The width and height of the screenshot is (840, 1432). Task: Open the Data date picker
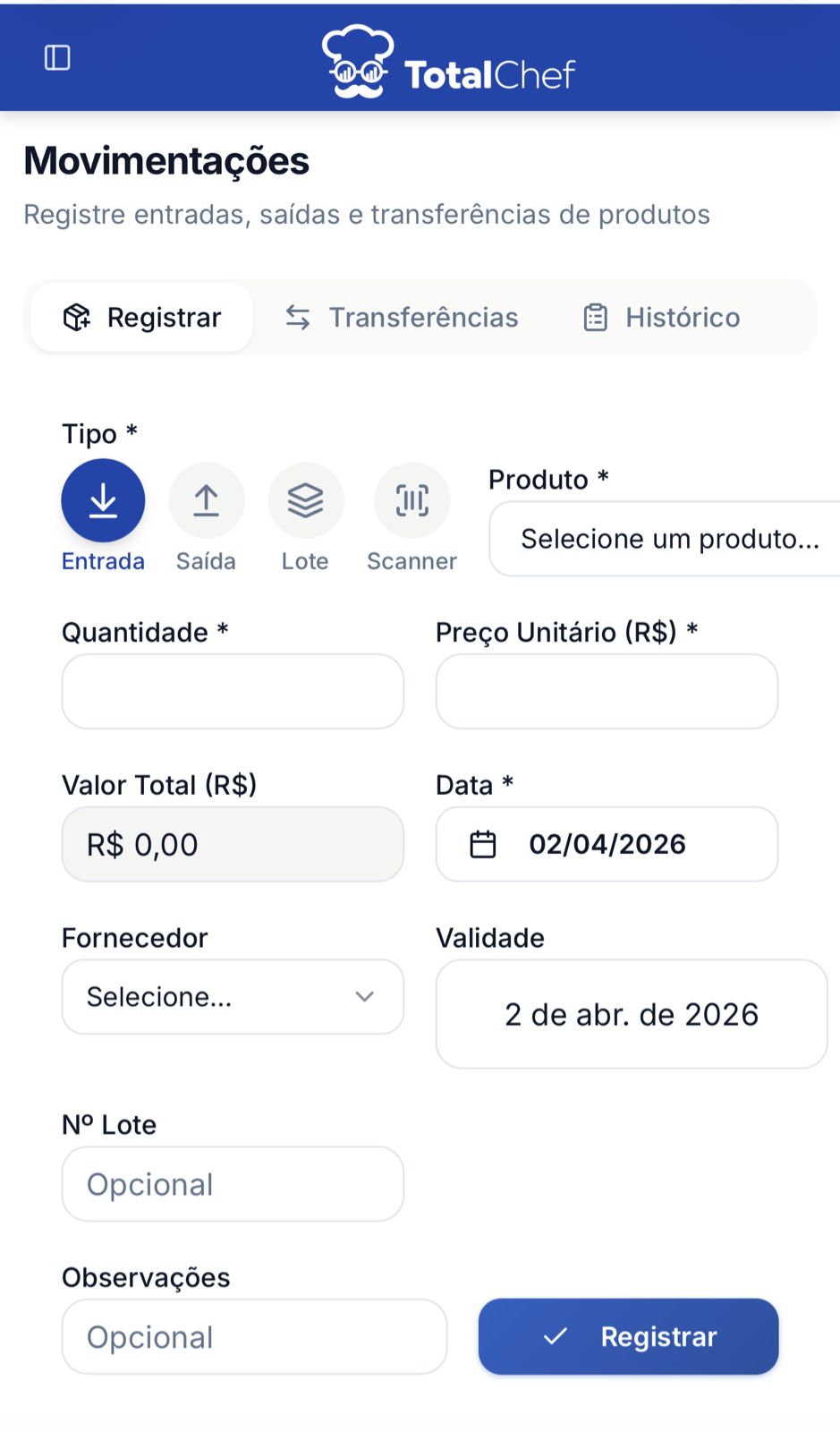click(607, 844)
